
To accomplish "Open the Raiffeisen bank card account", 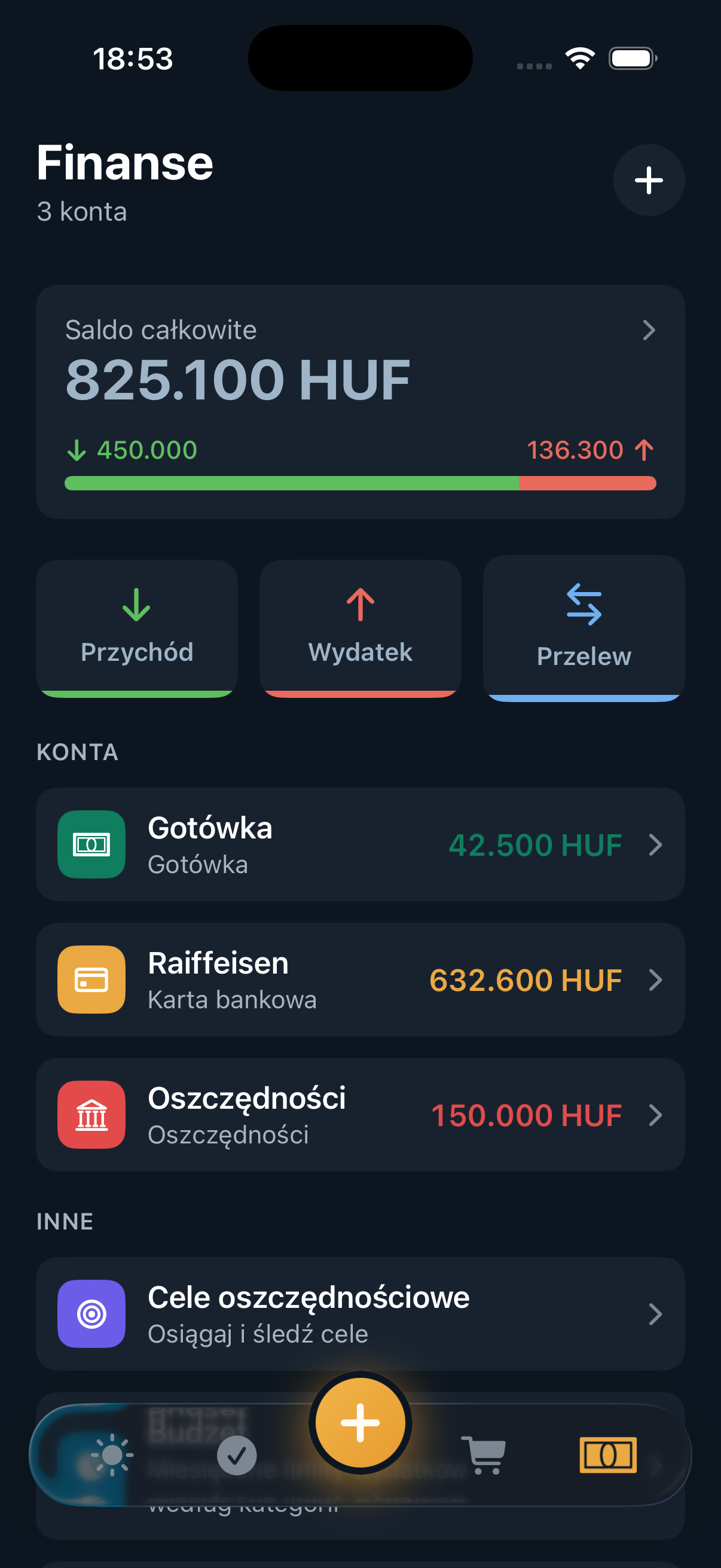I will pyautogui.click(x=360, y=980).
